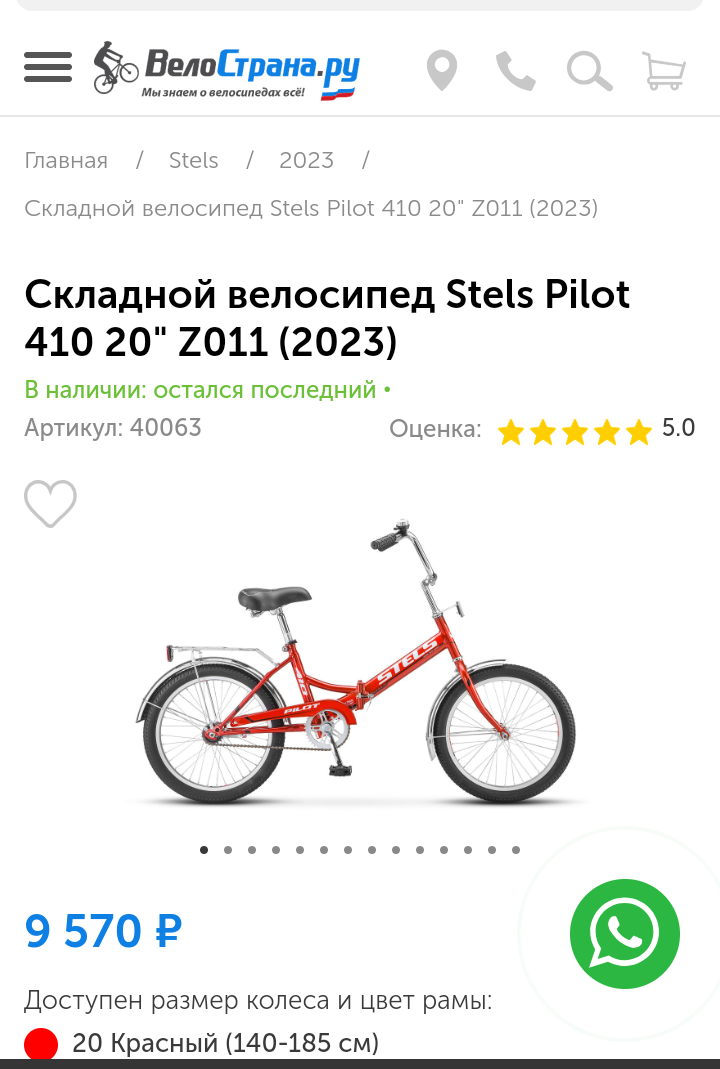Screen dimensions: 720x1069
Task: Open the store location pin
Action: (441, 71)
